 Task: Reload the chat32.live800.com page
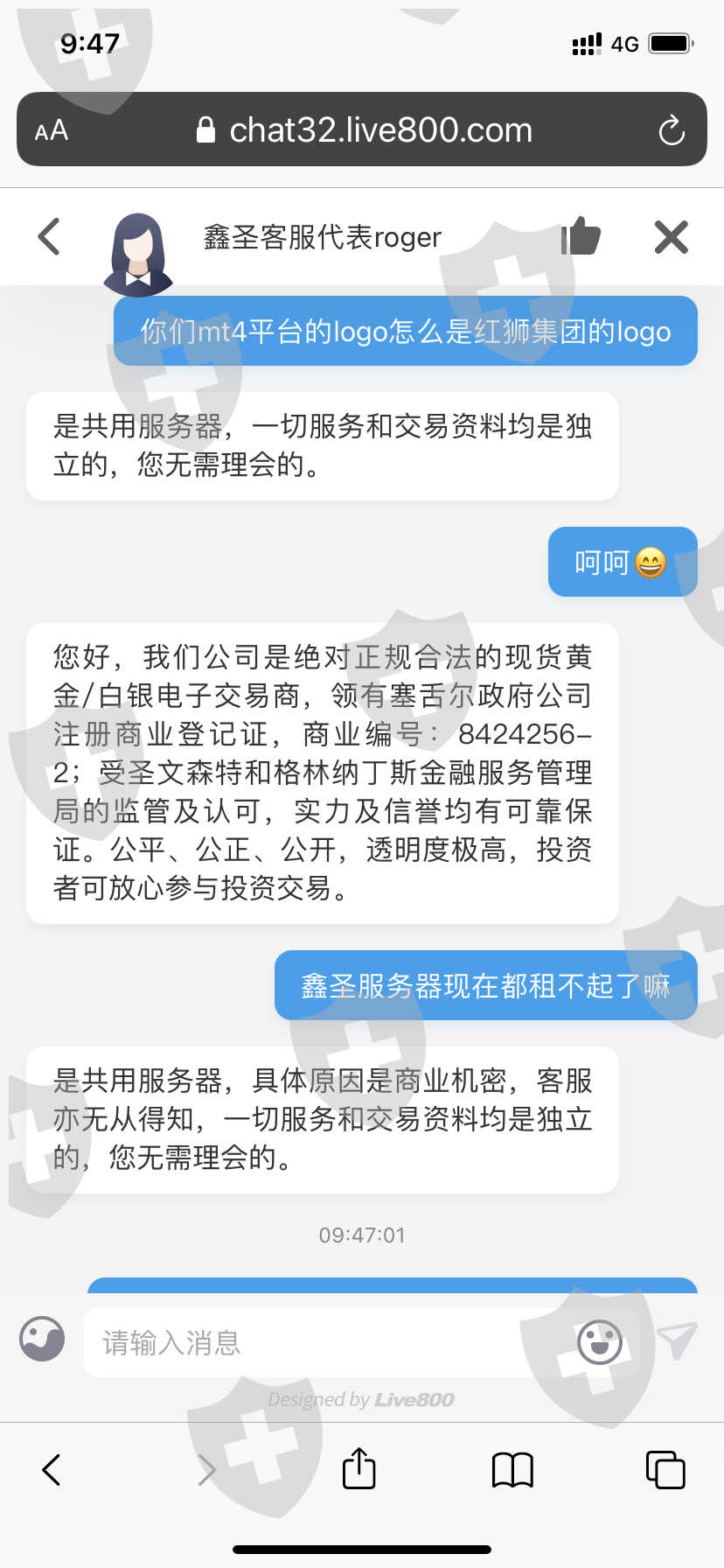(x=672, y=130)
